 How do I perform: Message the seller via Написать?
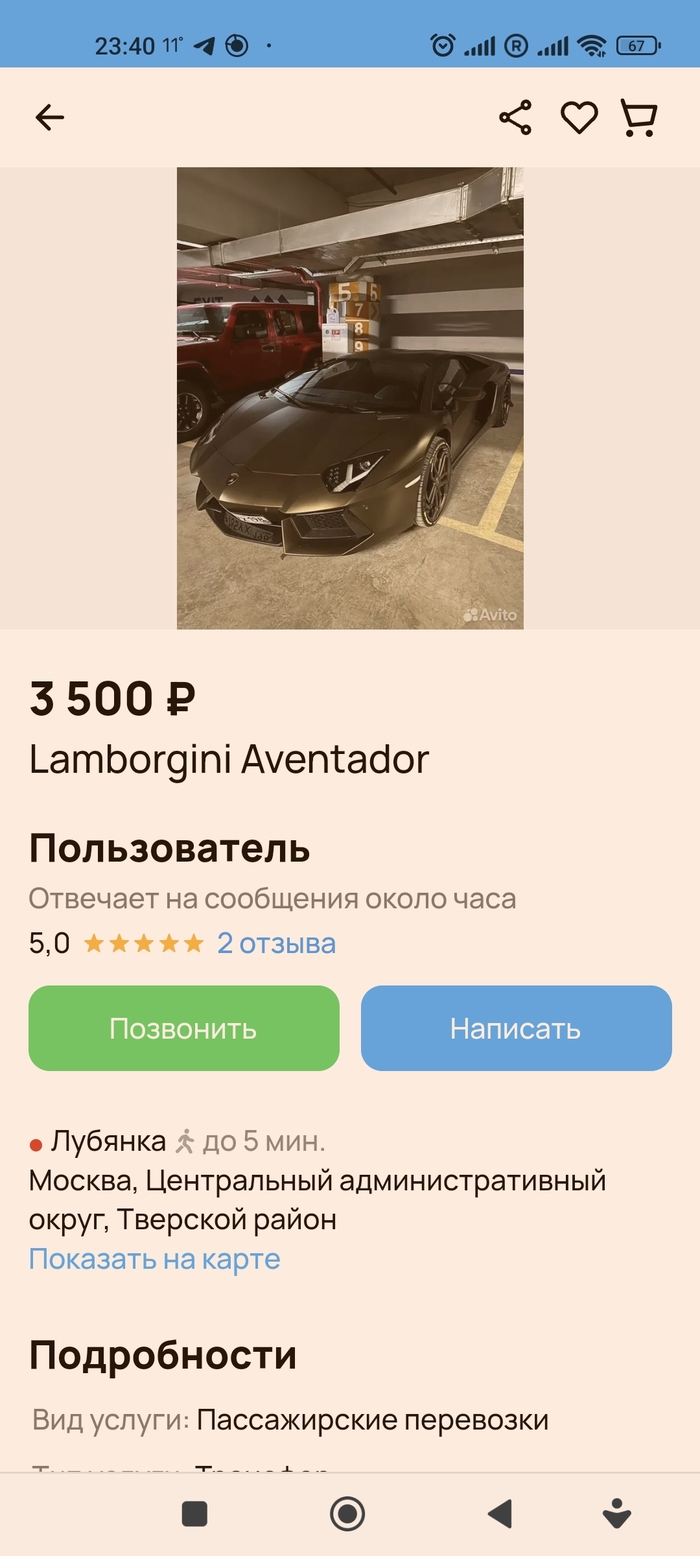515,1028
